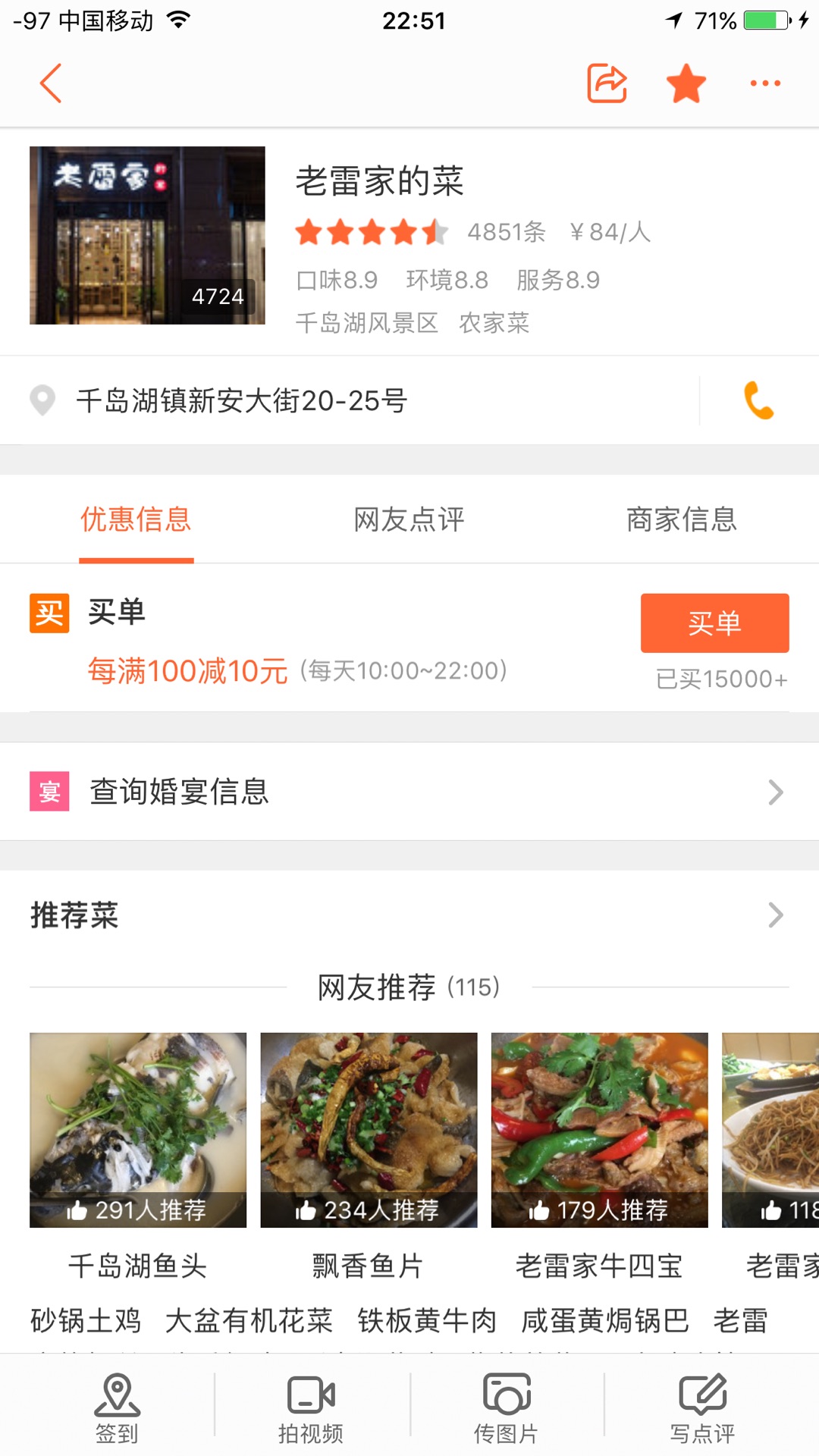Select the 优惠信息 tab
819x1456 pixels.
coord(136,519)
